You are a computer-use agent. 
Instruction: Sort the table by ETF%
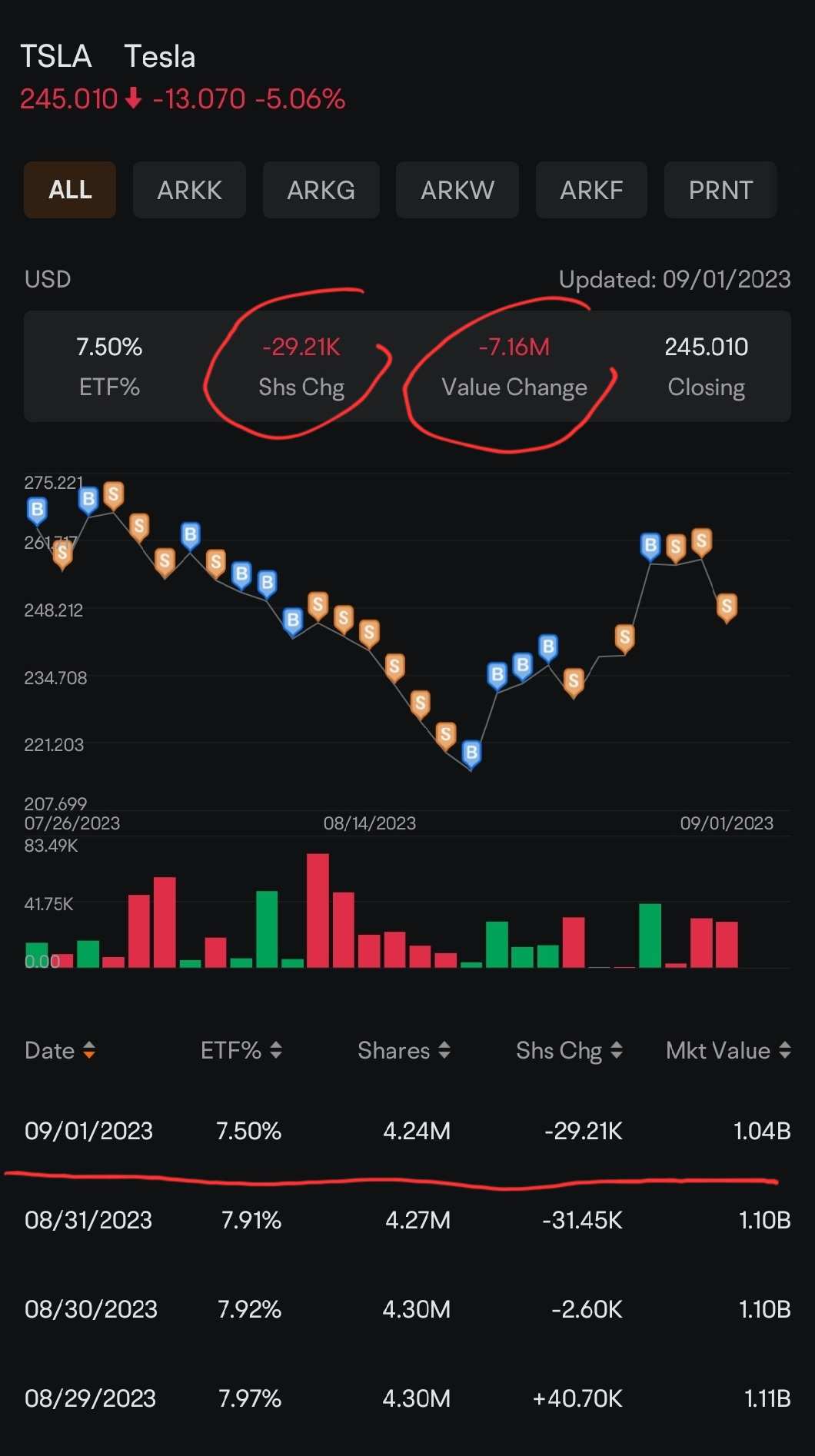[241, 1050]
